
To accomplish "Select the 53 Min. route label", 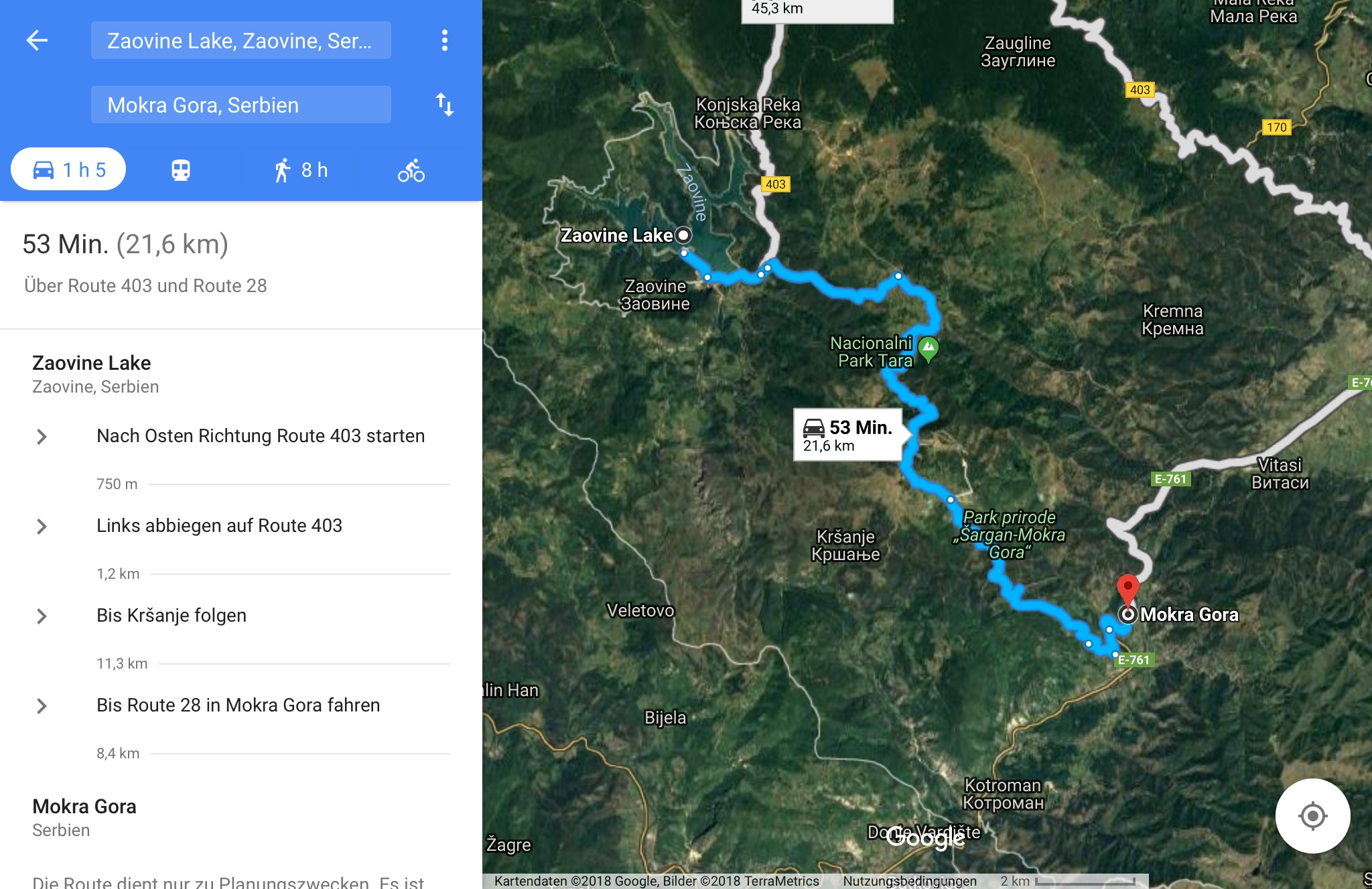I will coord(847,435).
